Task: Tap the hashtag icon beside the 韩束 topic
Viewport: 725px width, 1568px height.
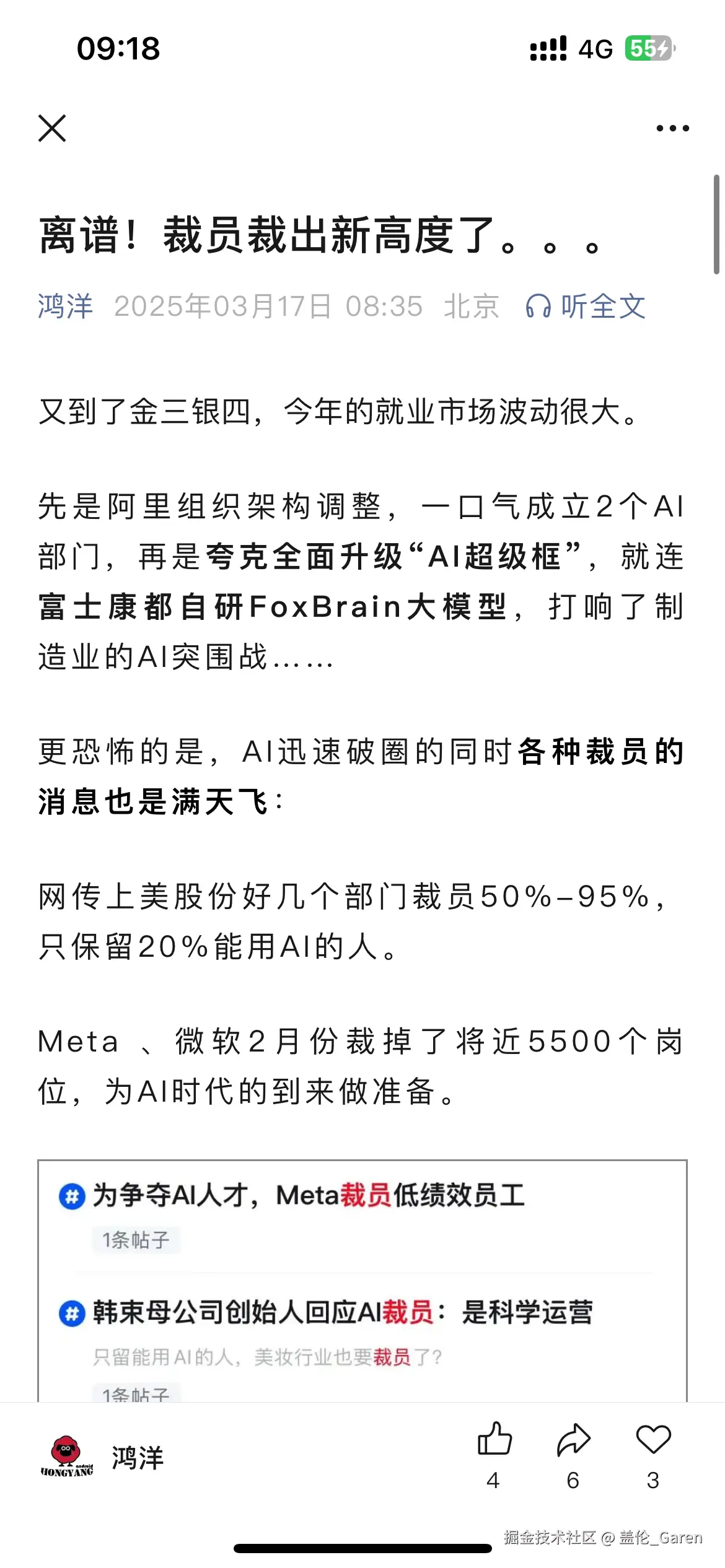Action: coord(71,1315)
